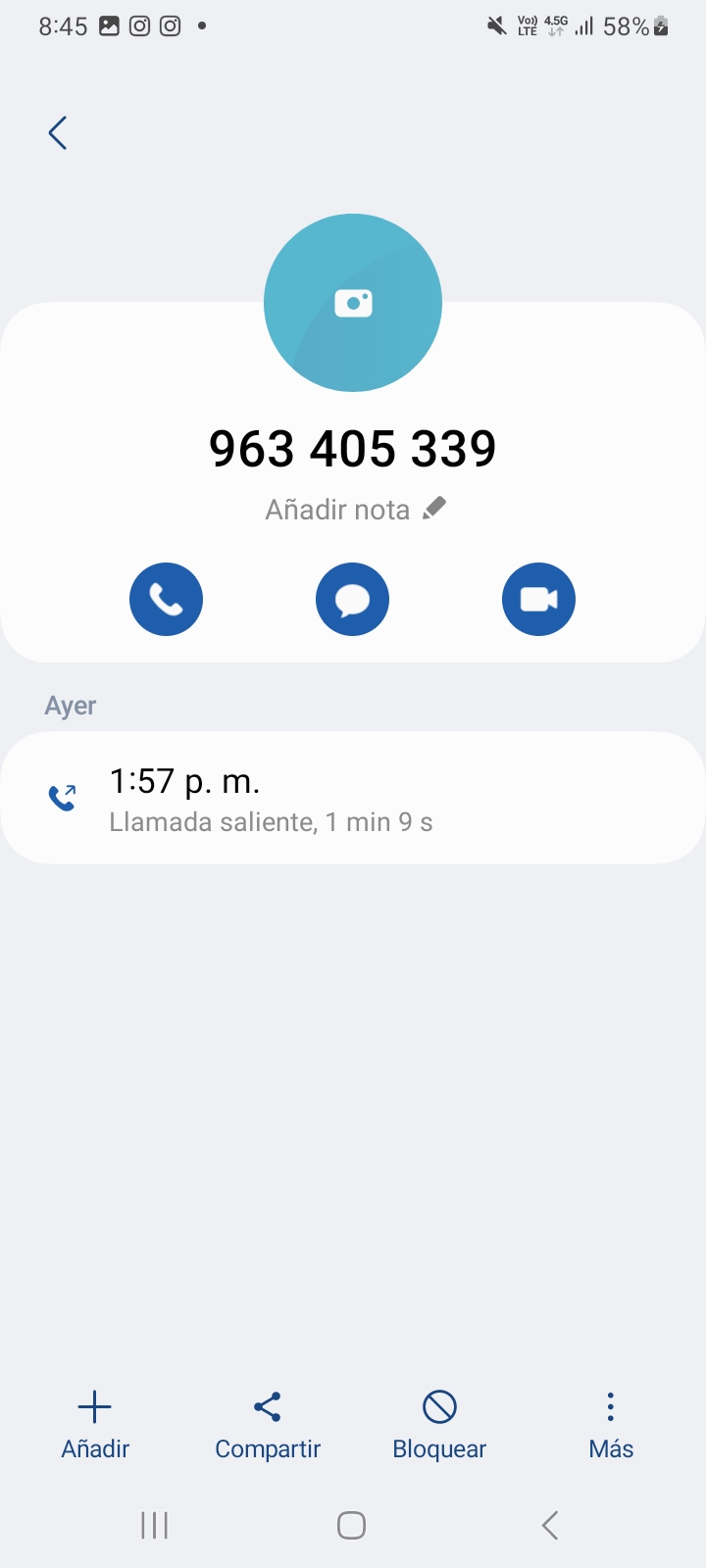
Task: Tap Añadir to save the number
Action: click(95, 1425)
